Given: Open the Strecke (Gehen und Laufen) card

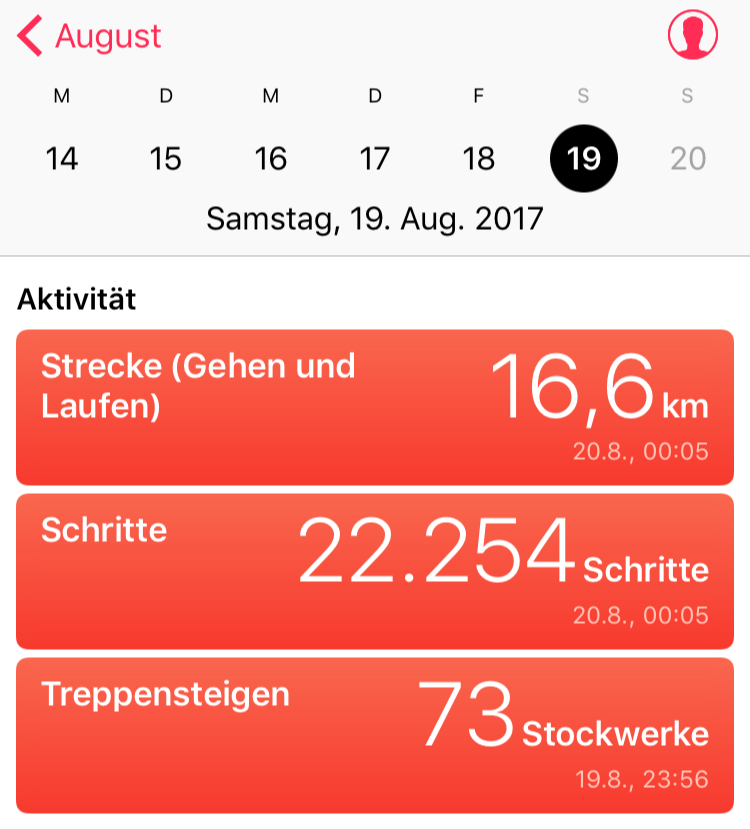Looking at the screenshot, I should (x=375, y=407).
